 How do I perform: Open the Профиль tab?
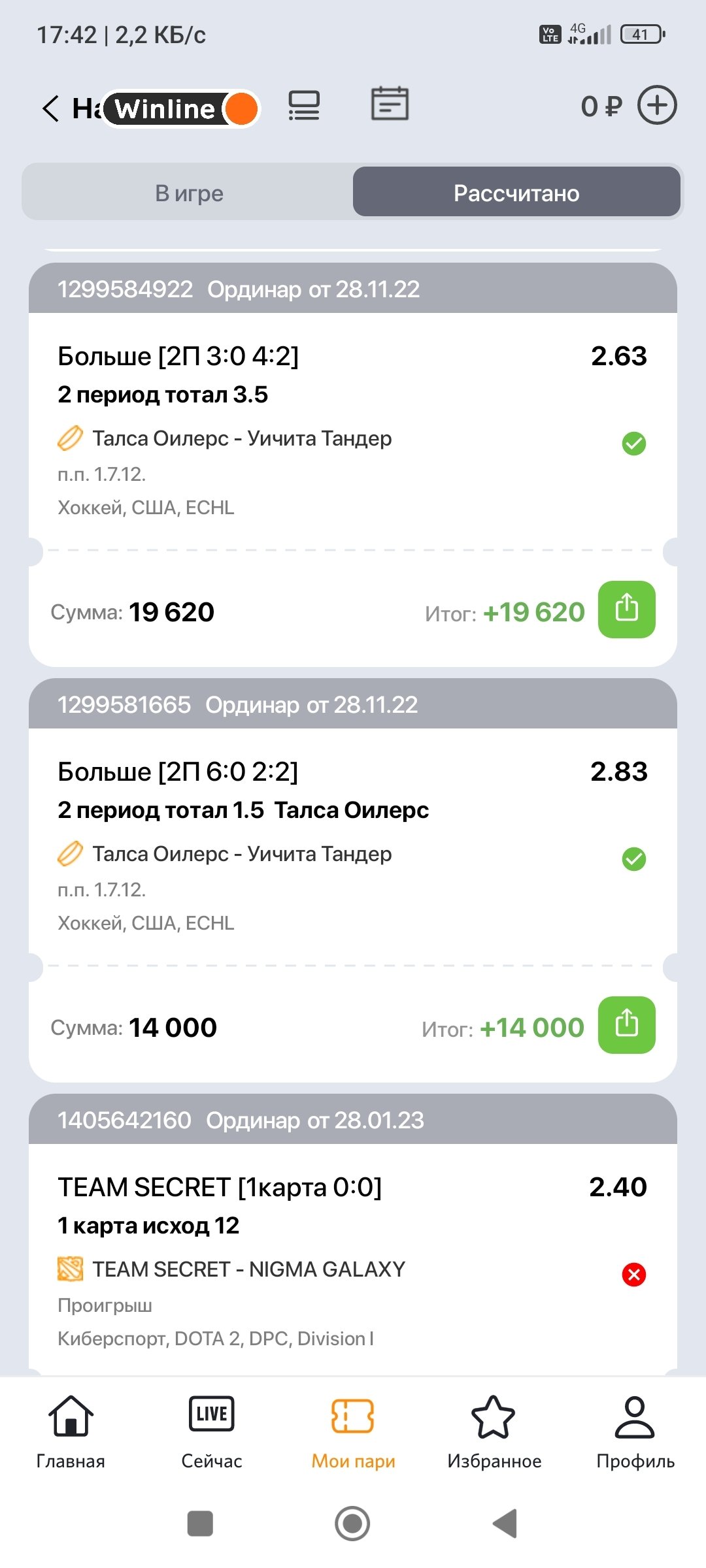(635, 1431)
